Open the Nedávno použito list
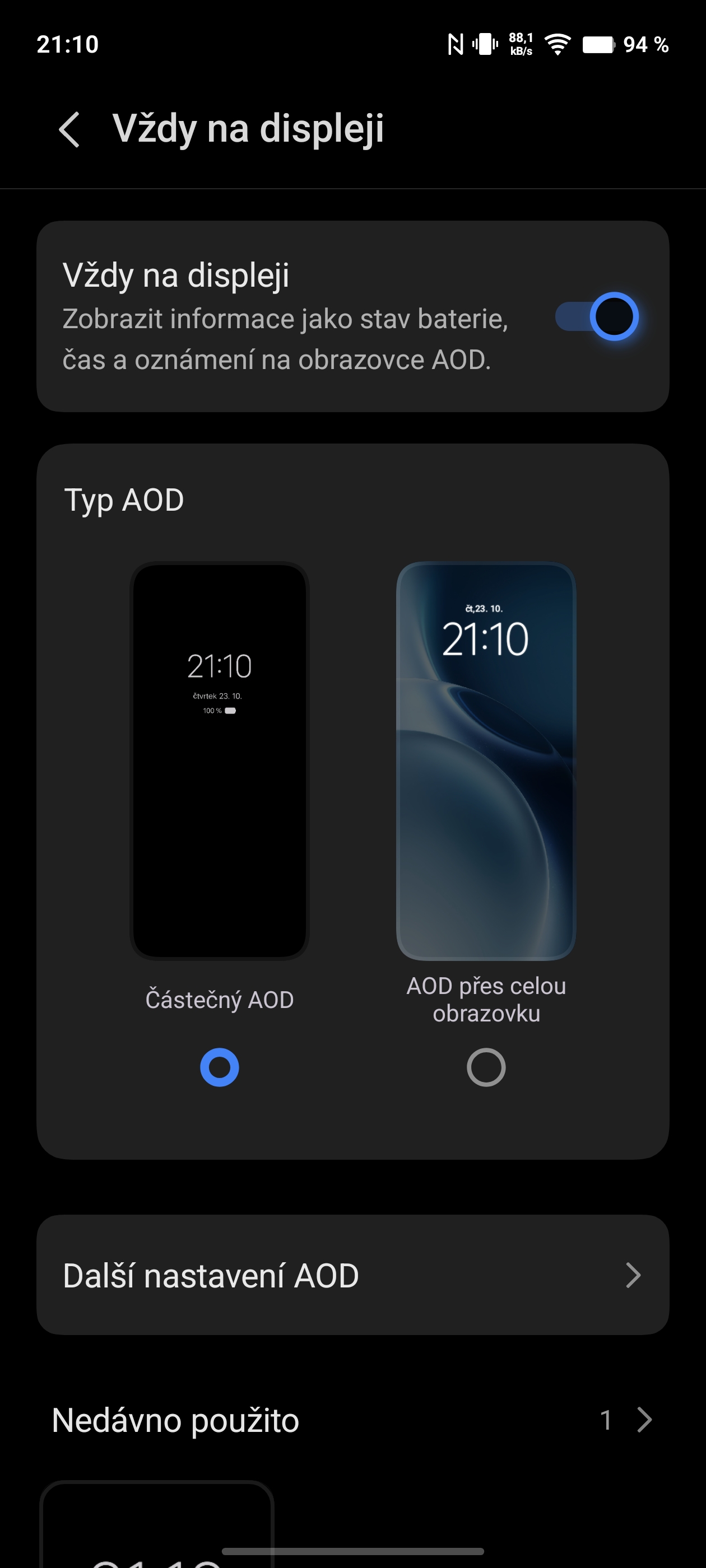 [x=643, y=1420]
